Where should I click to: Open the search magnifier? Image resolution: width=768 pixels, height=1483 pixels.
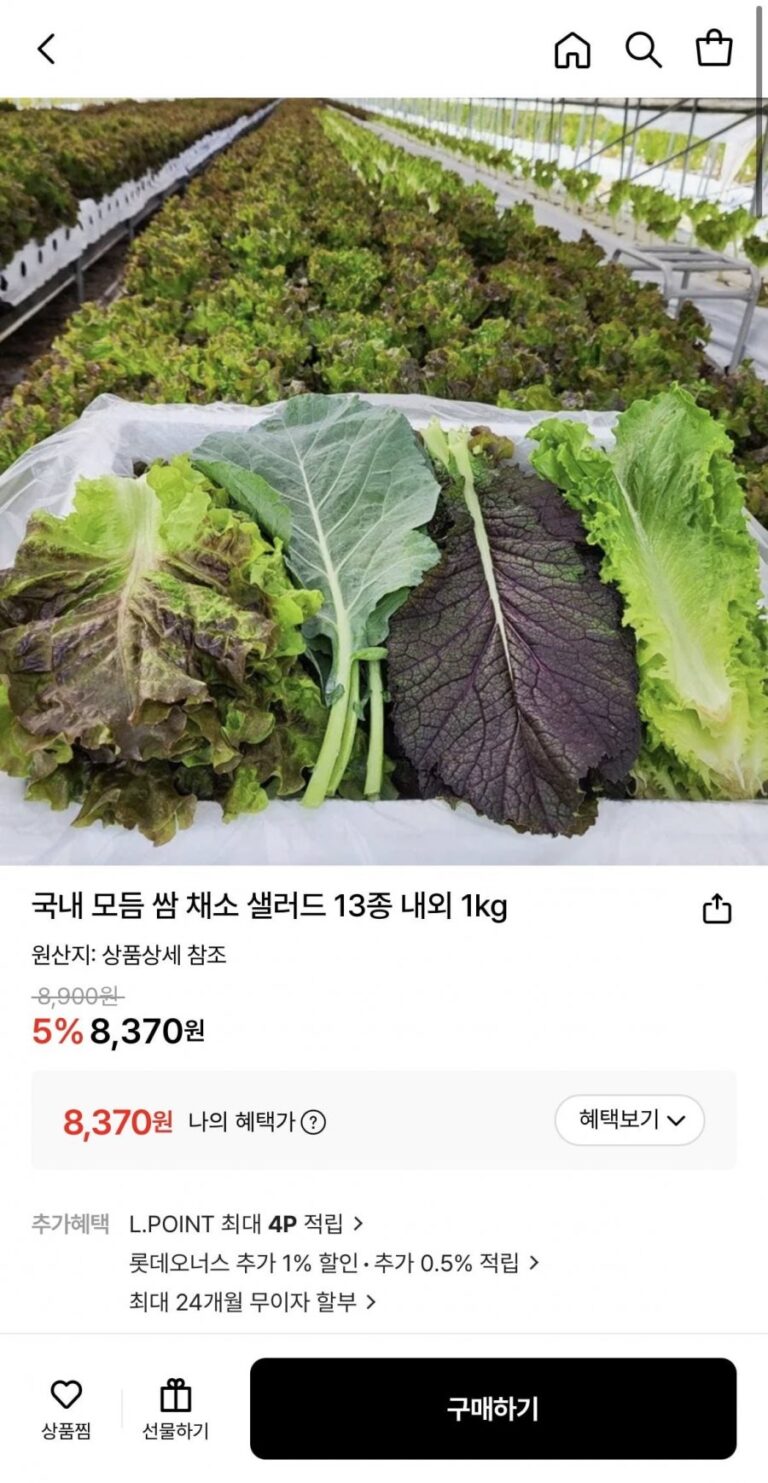point(643,49)
